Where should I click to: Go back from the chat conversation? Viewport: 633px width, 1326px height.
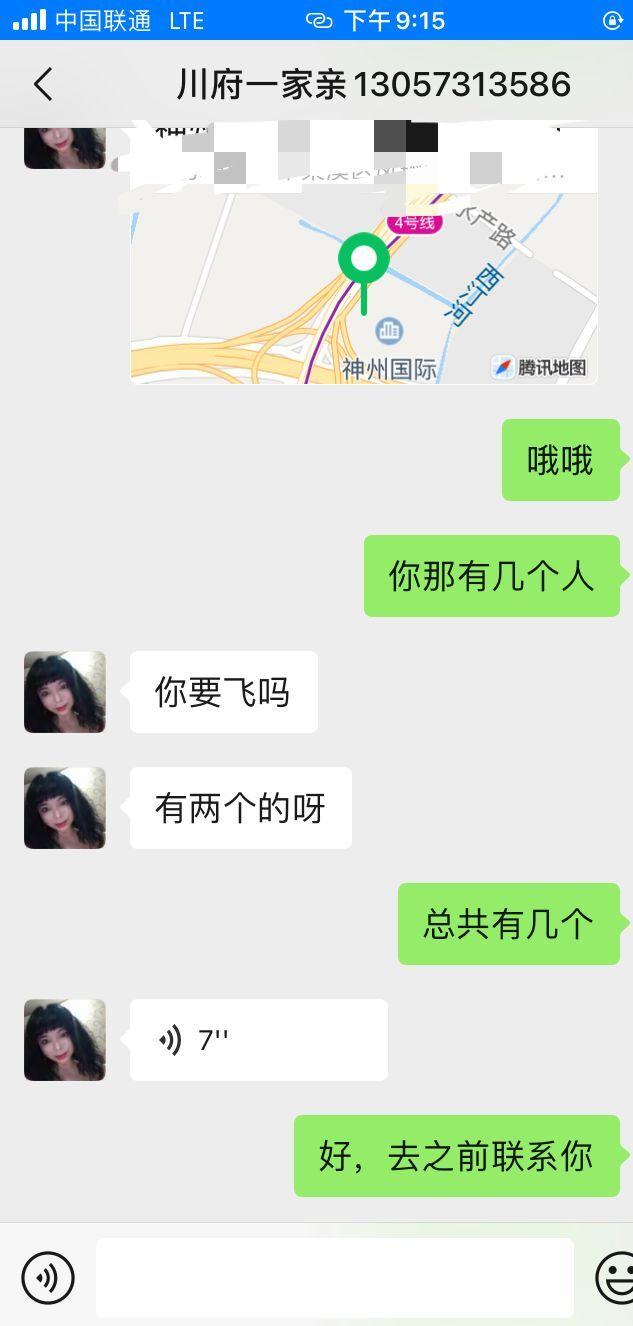(x=43, y=85)
